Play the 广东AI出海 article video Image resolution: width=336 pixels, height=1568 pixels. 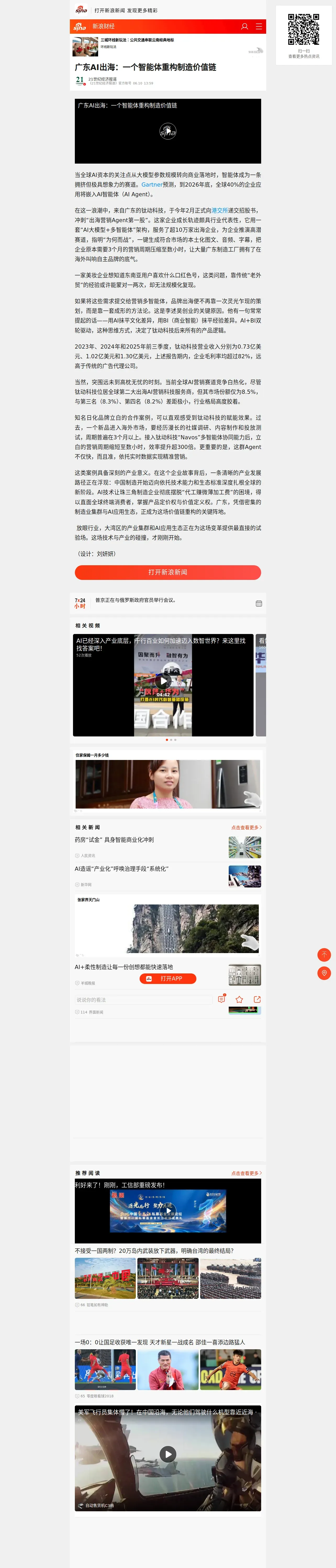[x=168, y=131]
